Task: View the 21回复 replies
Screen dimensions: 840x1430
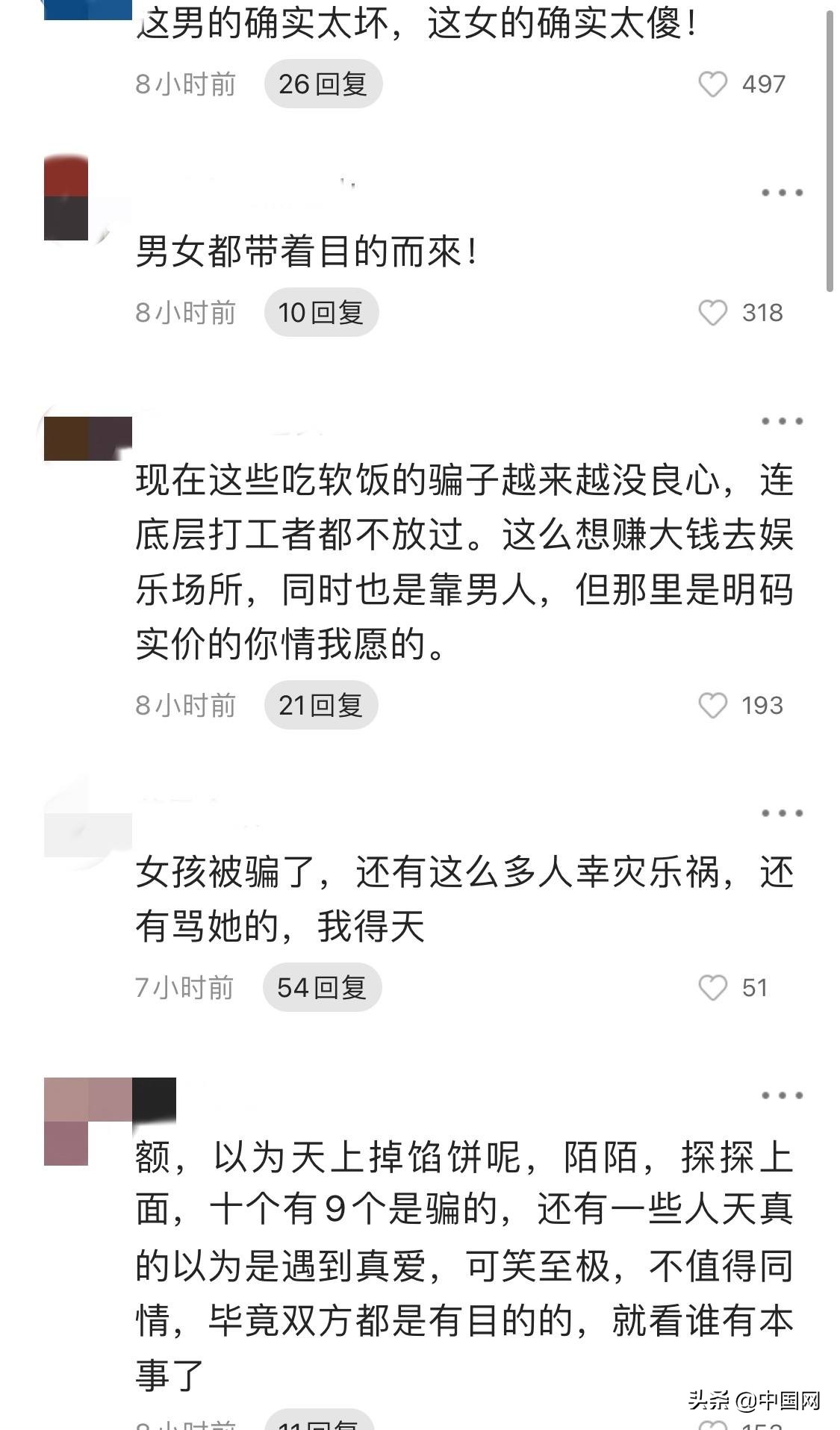Action: (320, 705)
